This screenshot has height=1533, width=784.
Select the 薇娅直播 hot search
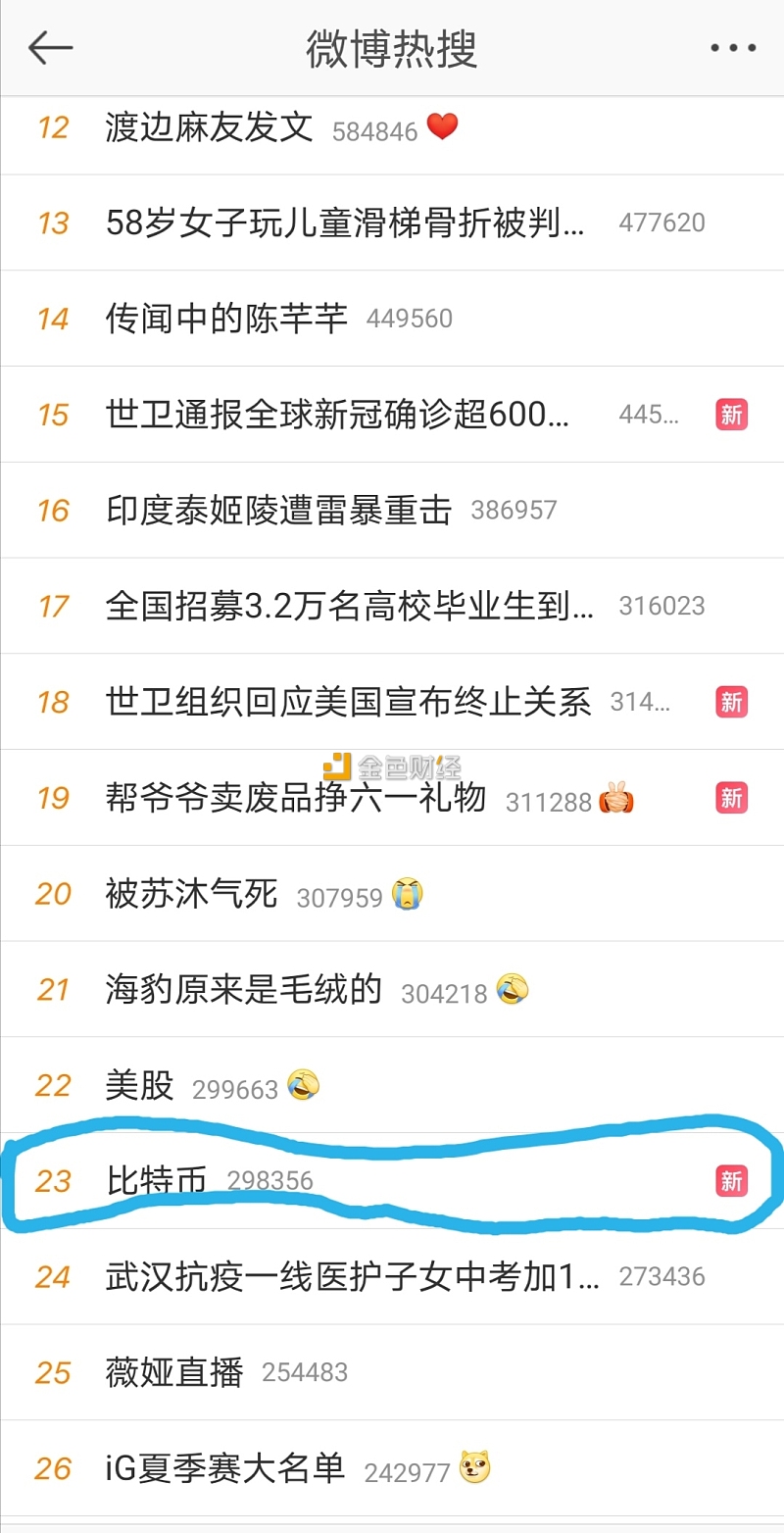pos(173,1372)
